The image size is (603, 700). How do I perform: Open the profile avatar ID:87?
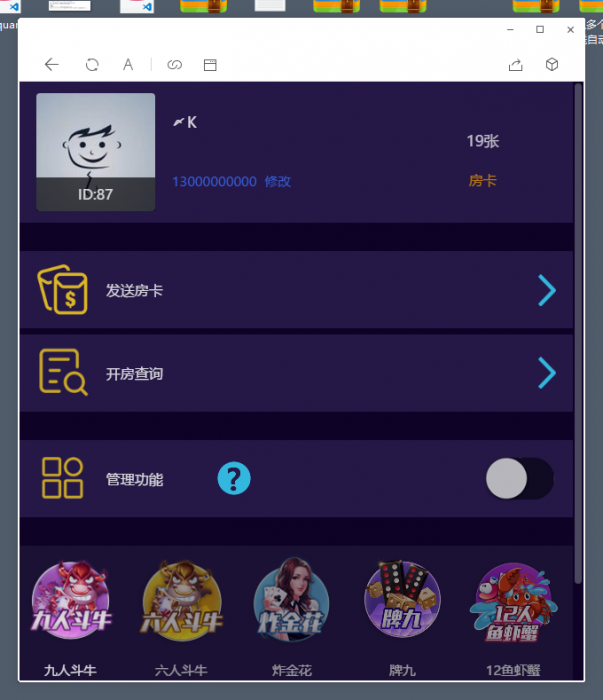click(x=96, y=152)
